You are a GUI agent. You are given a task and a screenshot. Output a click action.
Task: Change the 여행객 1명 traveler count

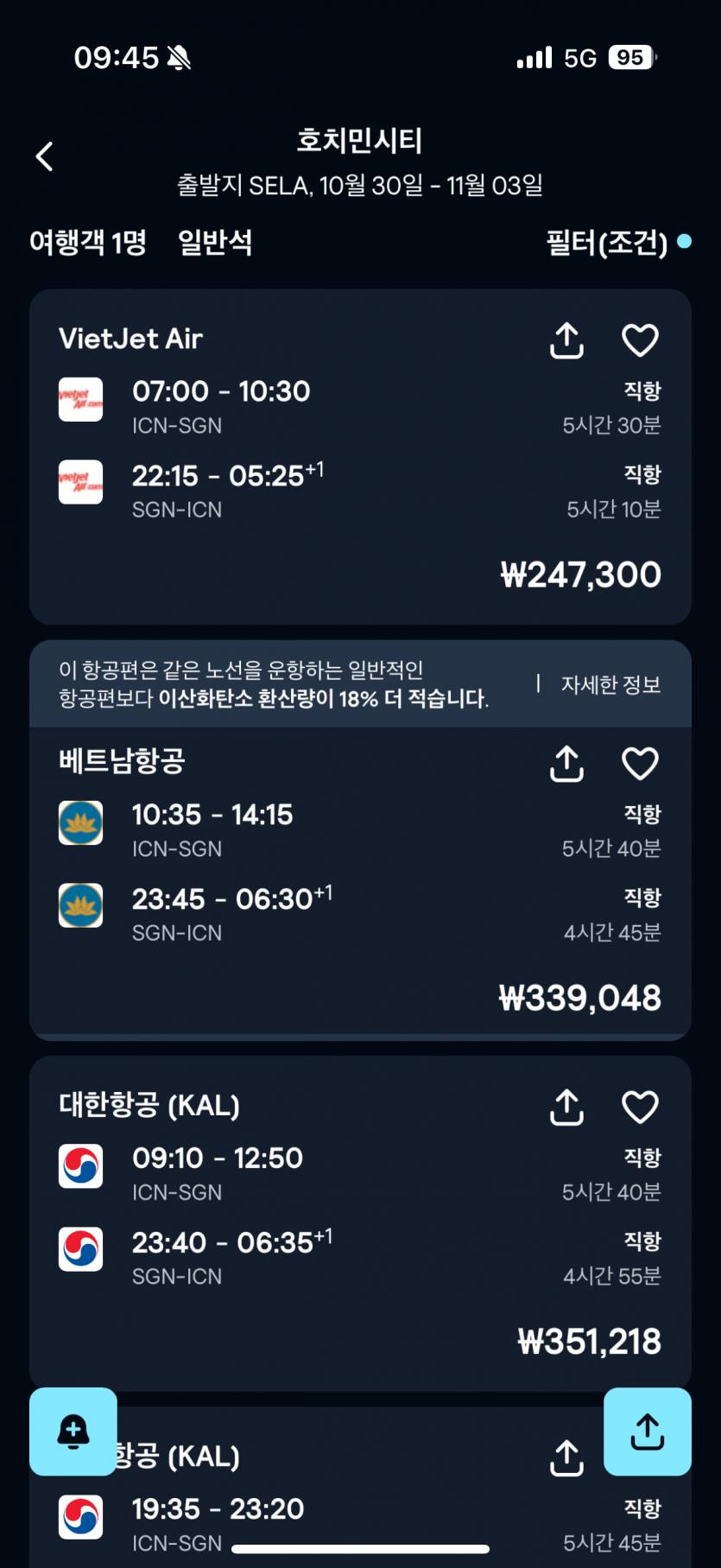coord(88,243)
